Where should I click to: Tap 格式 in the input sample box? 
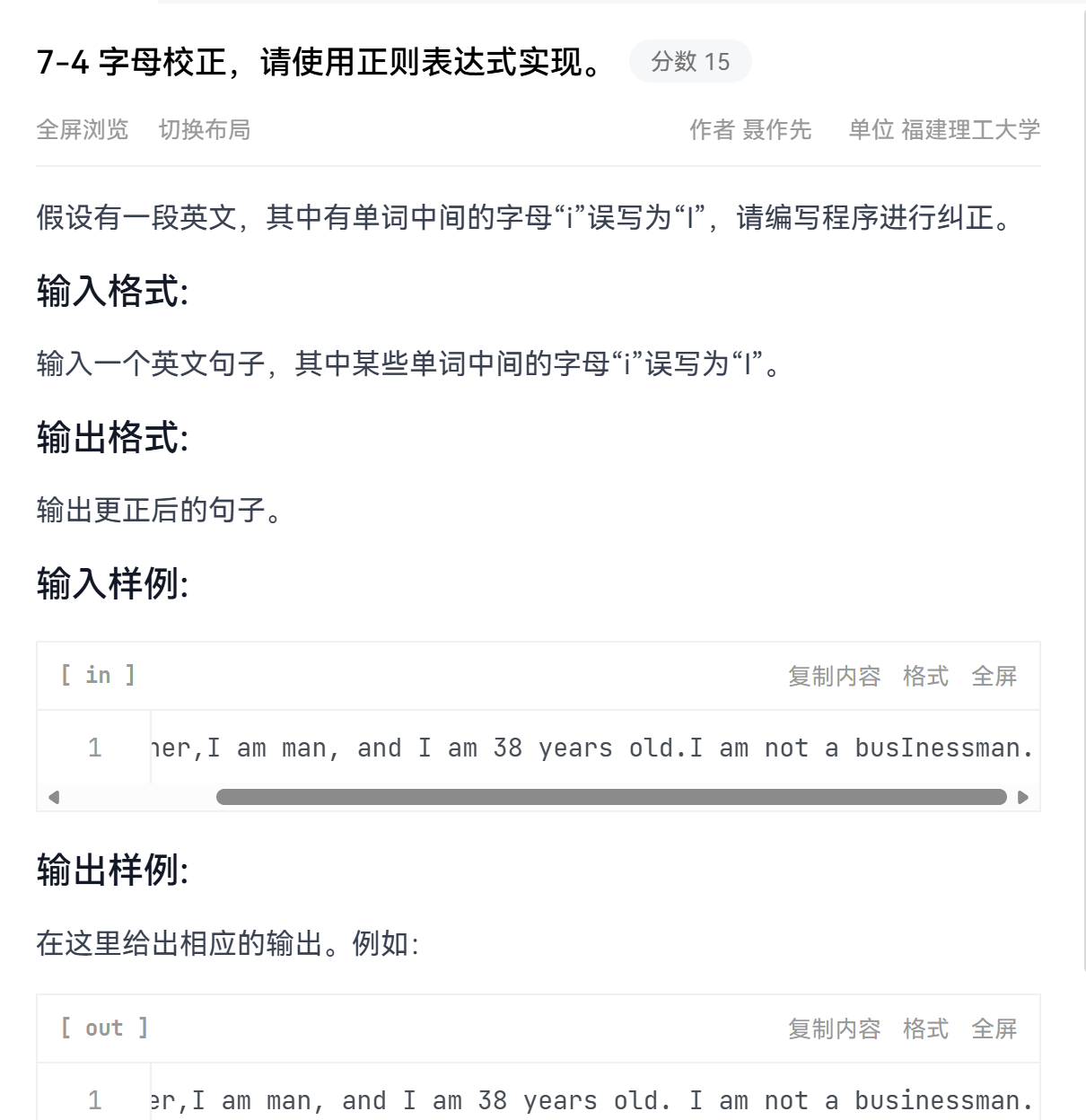[x=925, y=676]
